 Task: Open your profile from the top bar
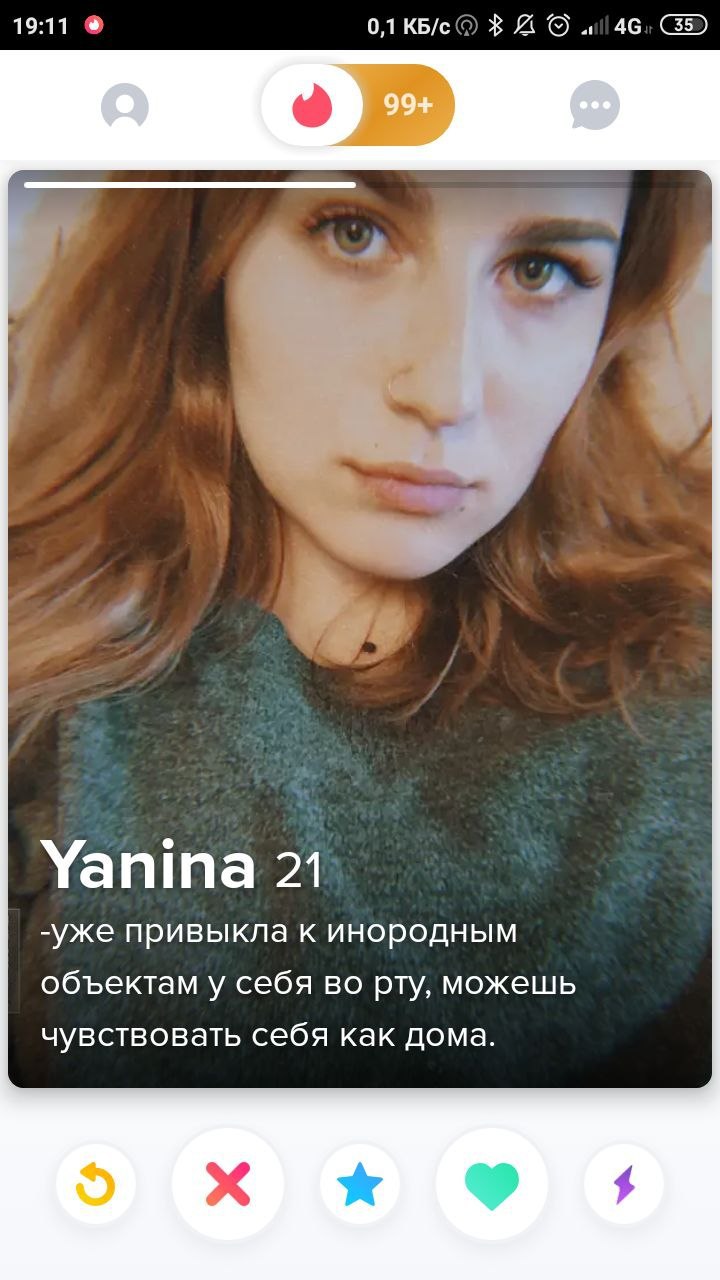click(x=125, y=106)
